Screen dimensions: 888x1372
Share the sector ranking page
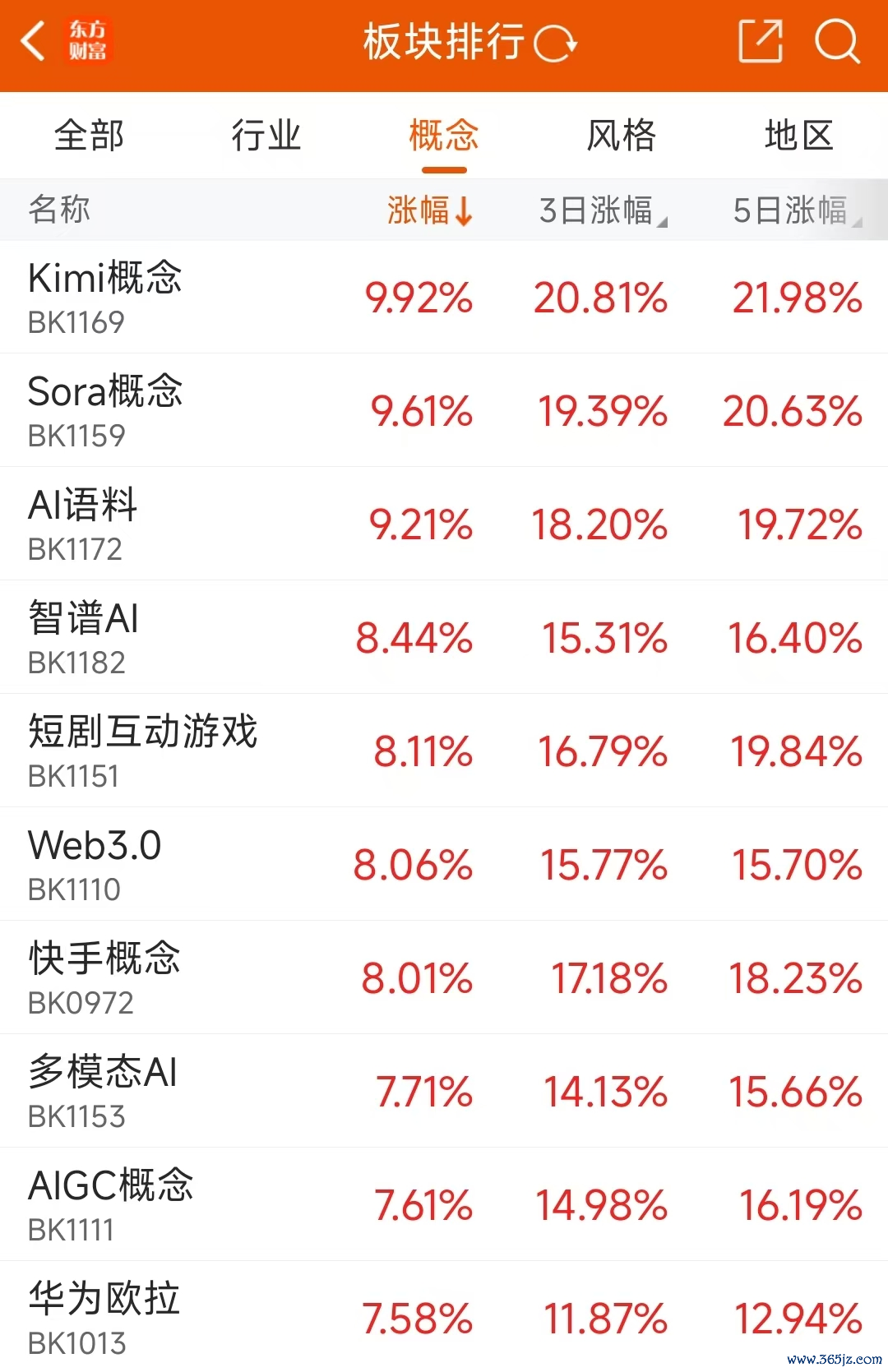coord(760,42)
